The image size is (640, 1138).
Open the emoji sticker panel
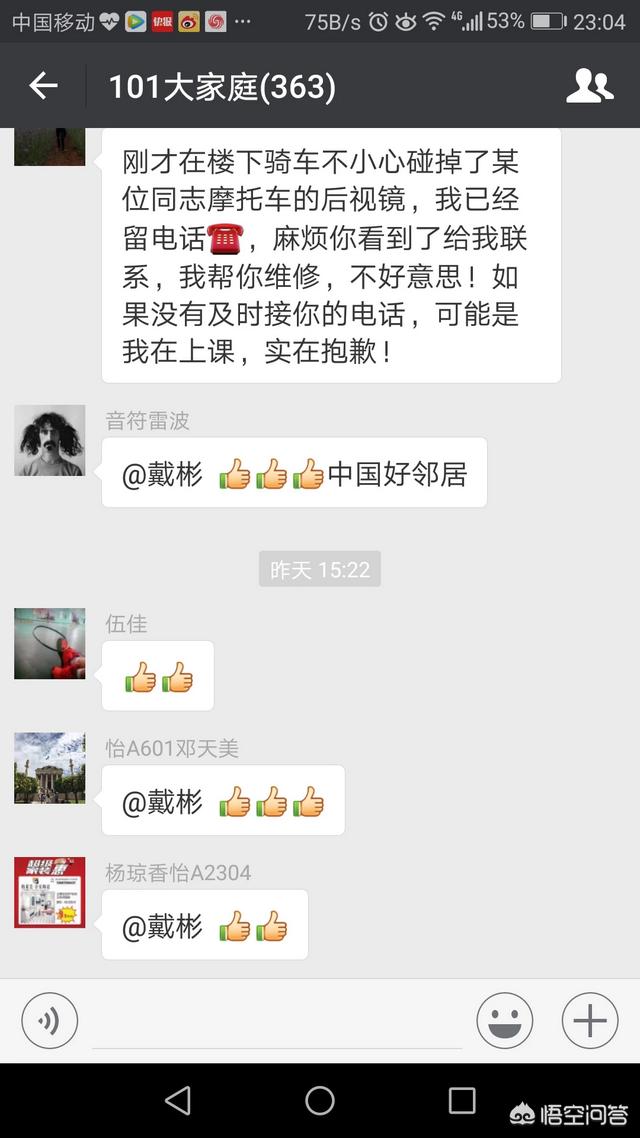[504, 1020]
